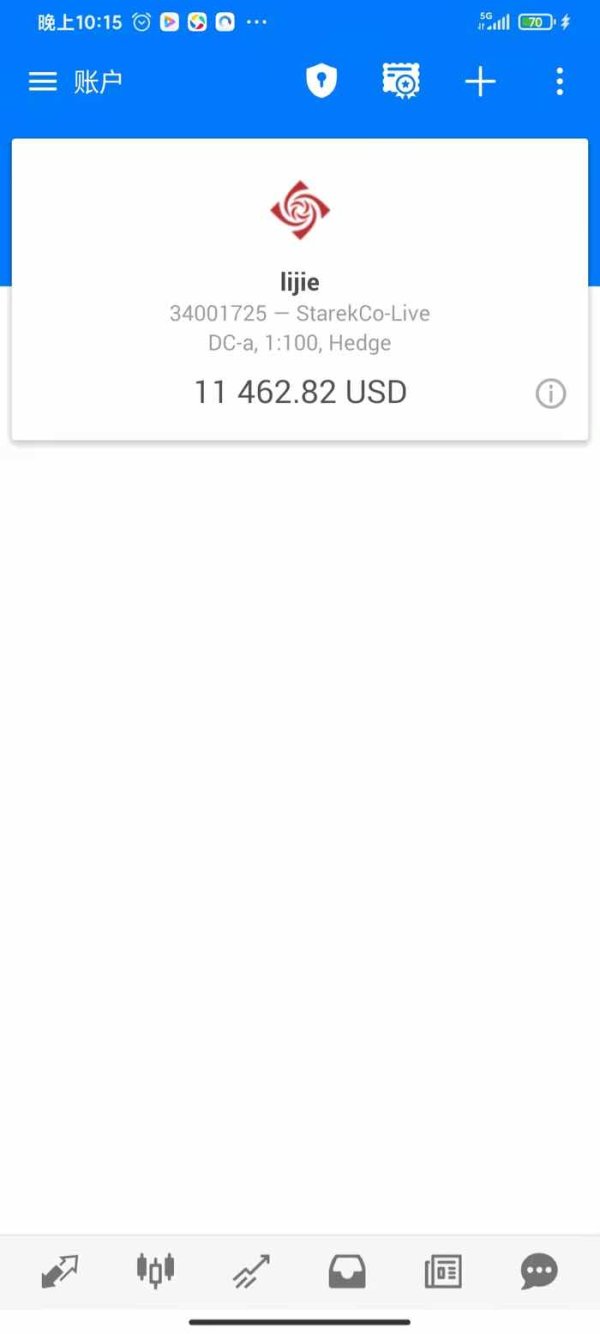Screen dimensions: 600x1334
Task: Open the shield password icon
Action: tap(321, 81)
